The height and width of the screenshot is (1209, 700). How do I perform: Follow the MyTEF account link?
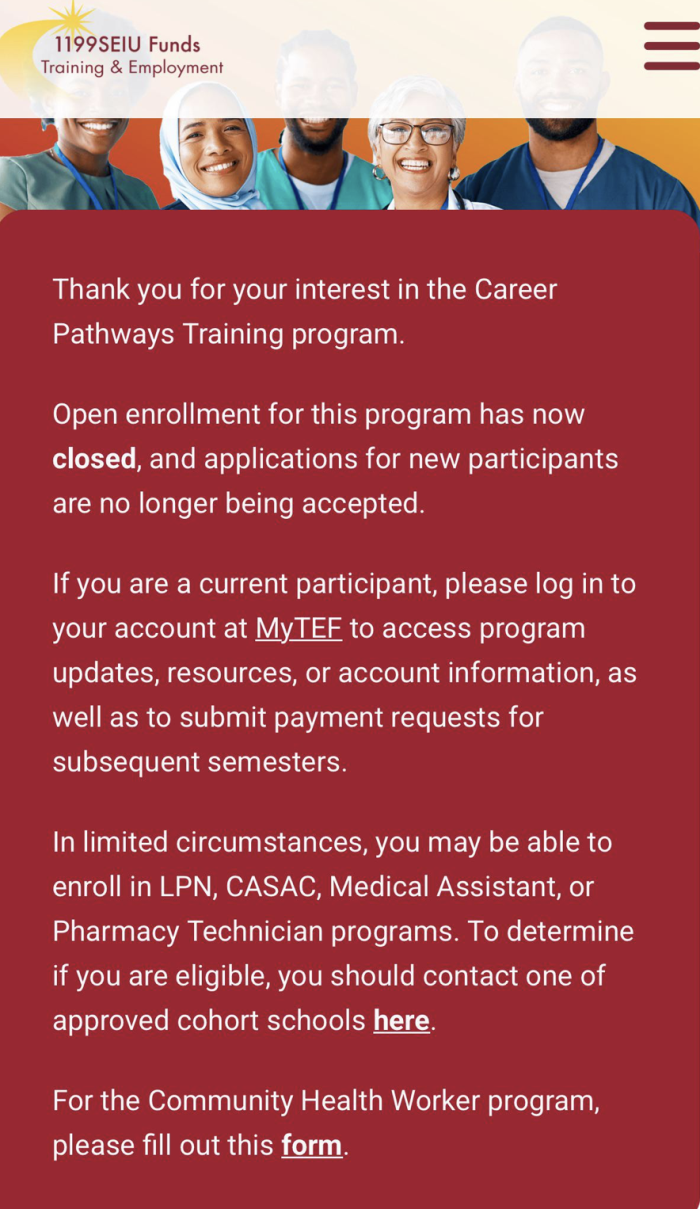[x=298, y=629]
